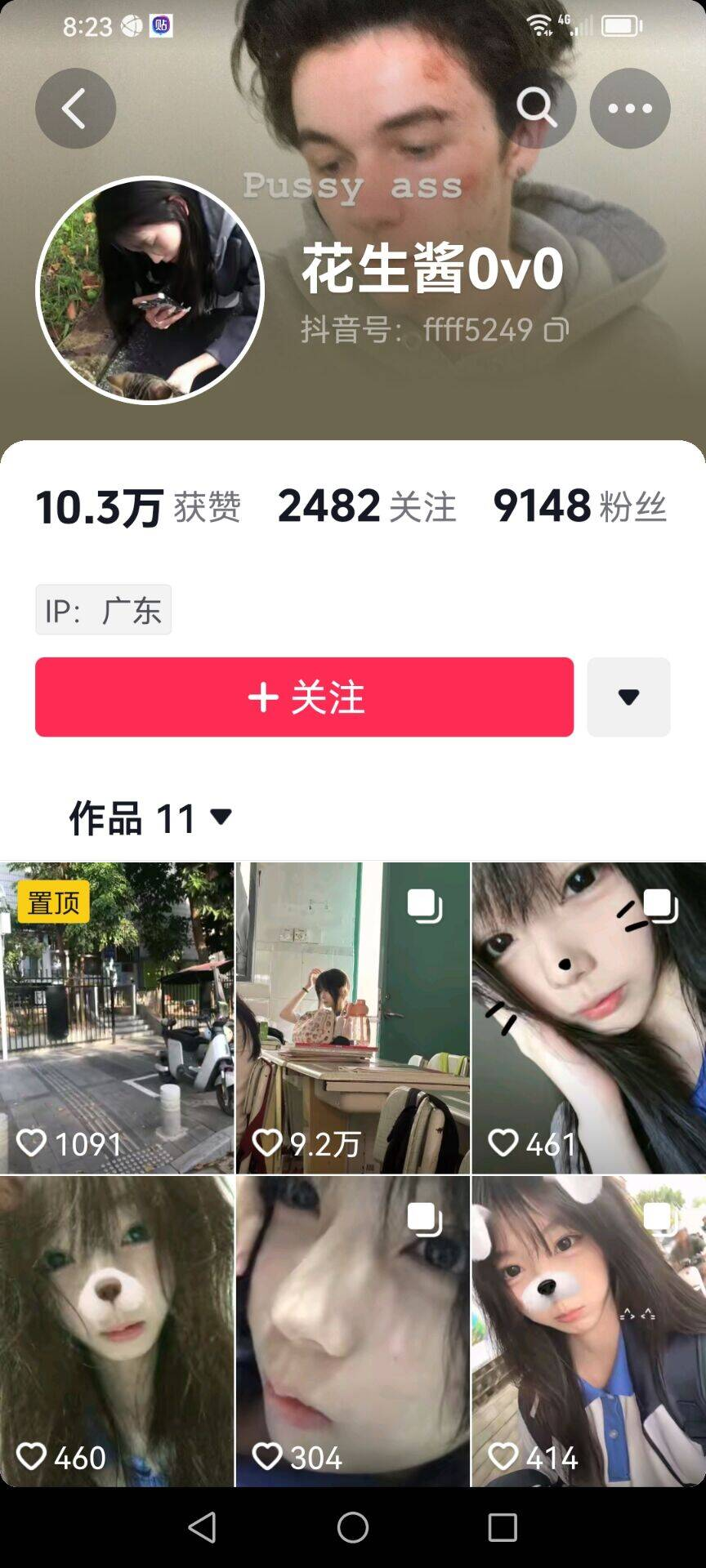Open the post with 304 likes

pyautogui.click(x=353, y=1331)
